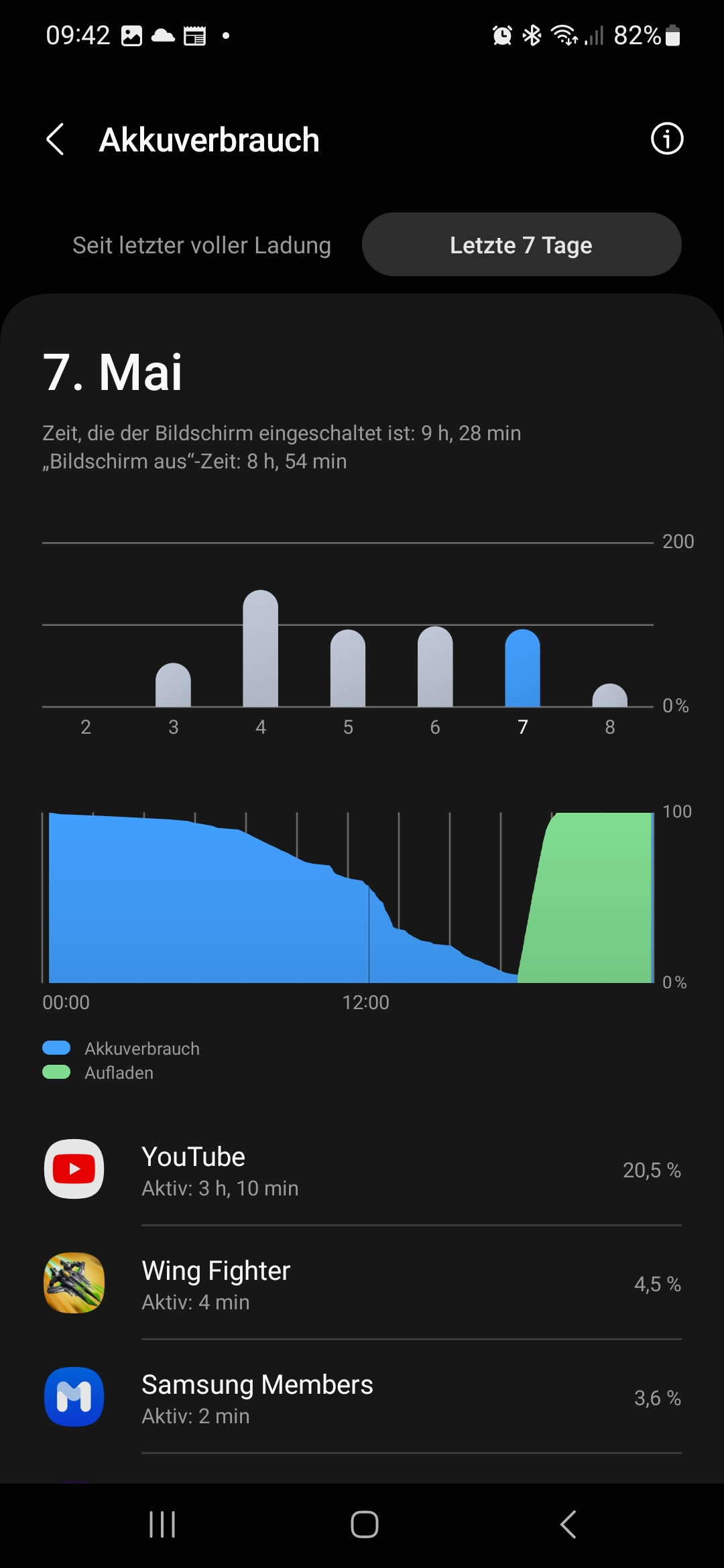Open recent apps from navigation bar
This screenshot has width=724, height=1568.
(x=162, y=1524)
